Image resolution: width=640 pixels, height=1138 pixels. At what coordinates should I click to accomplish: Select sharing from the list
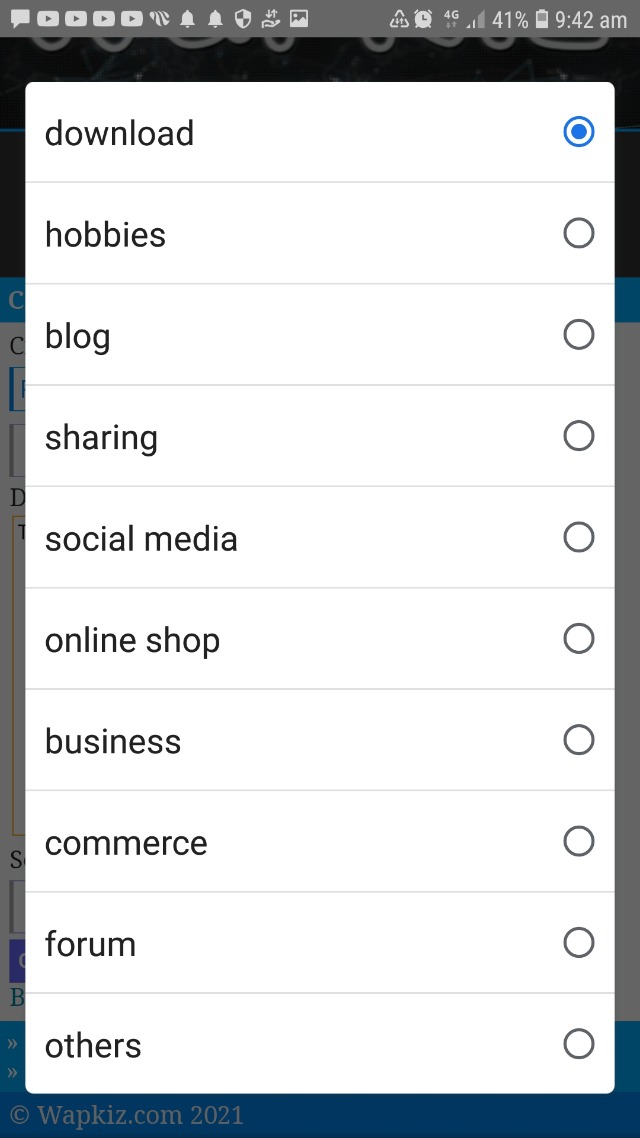(x=320, y=437)
